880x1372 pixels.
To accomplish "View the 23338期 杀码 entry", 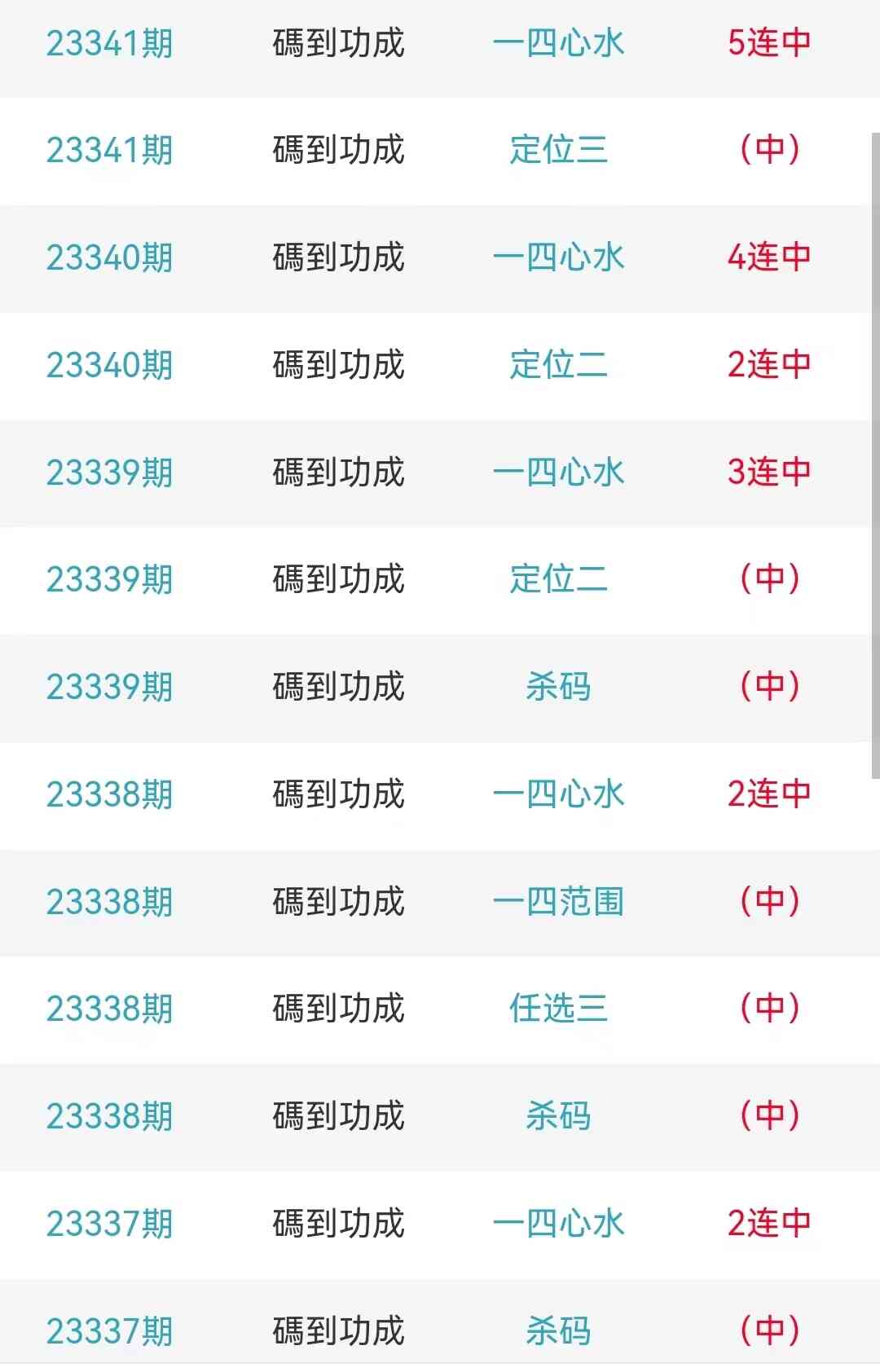I will click(558, 1116).
